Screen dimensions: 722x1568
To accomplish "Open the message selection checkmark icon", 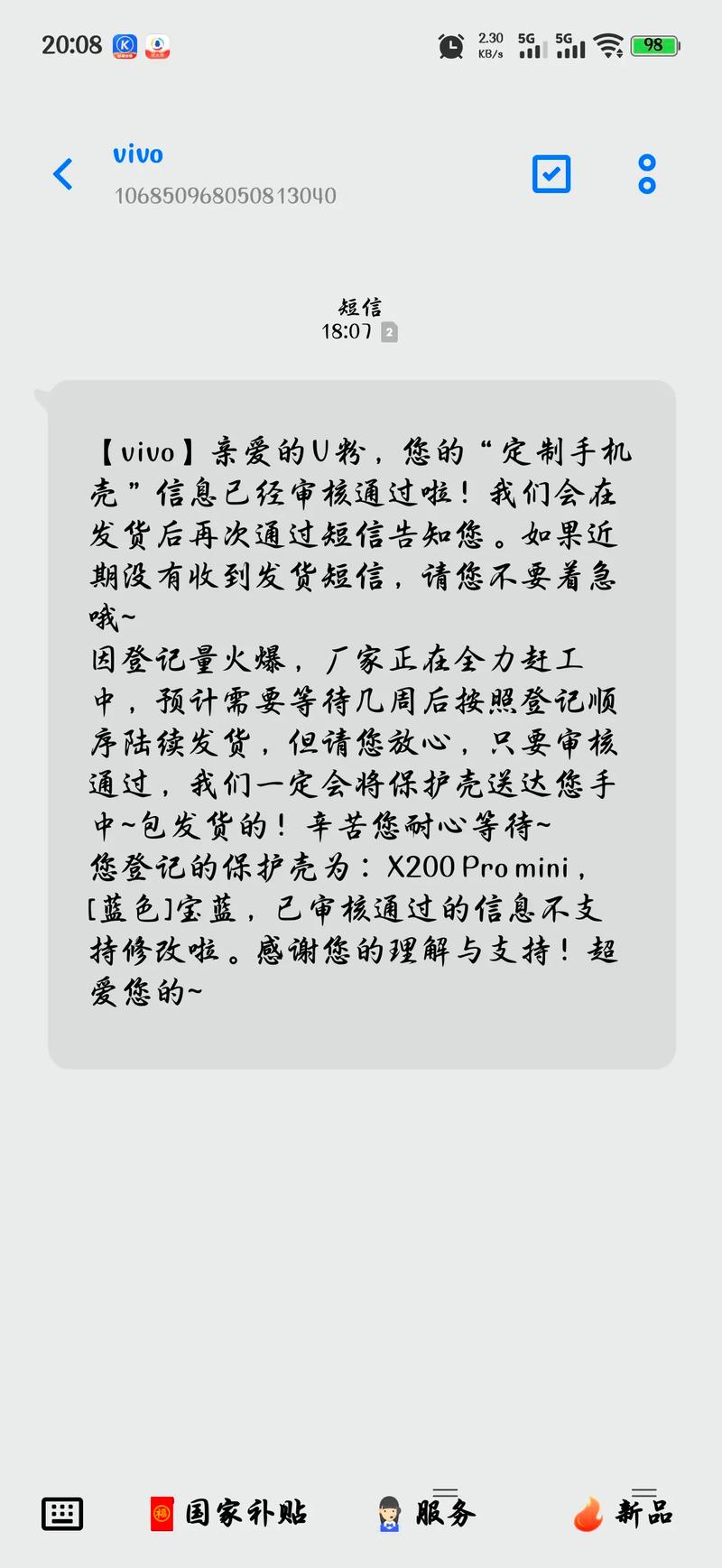I will coord(551,174).
